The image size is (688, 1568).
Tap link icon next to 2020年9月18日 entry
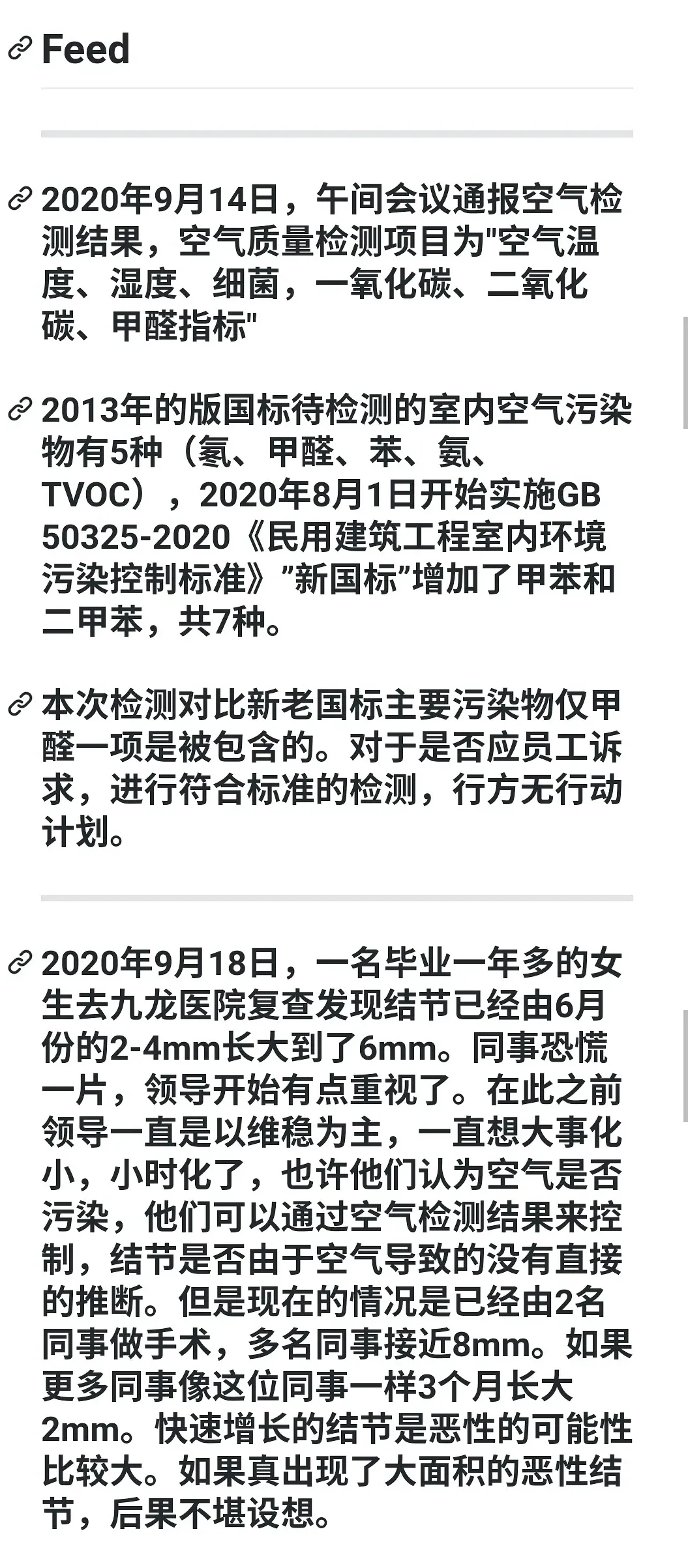pos(20,963)
